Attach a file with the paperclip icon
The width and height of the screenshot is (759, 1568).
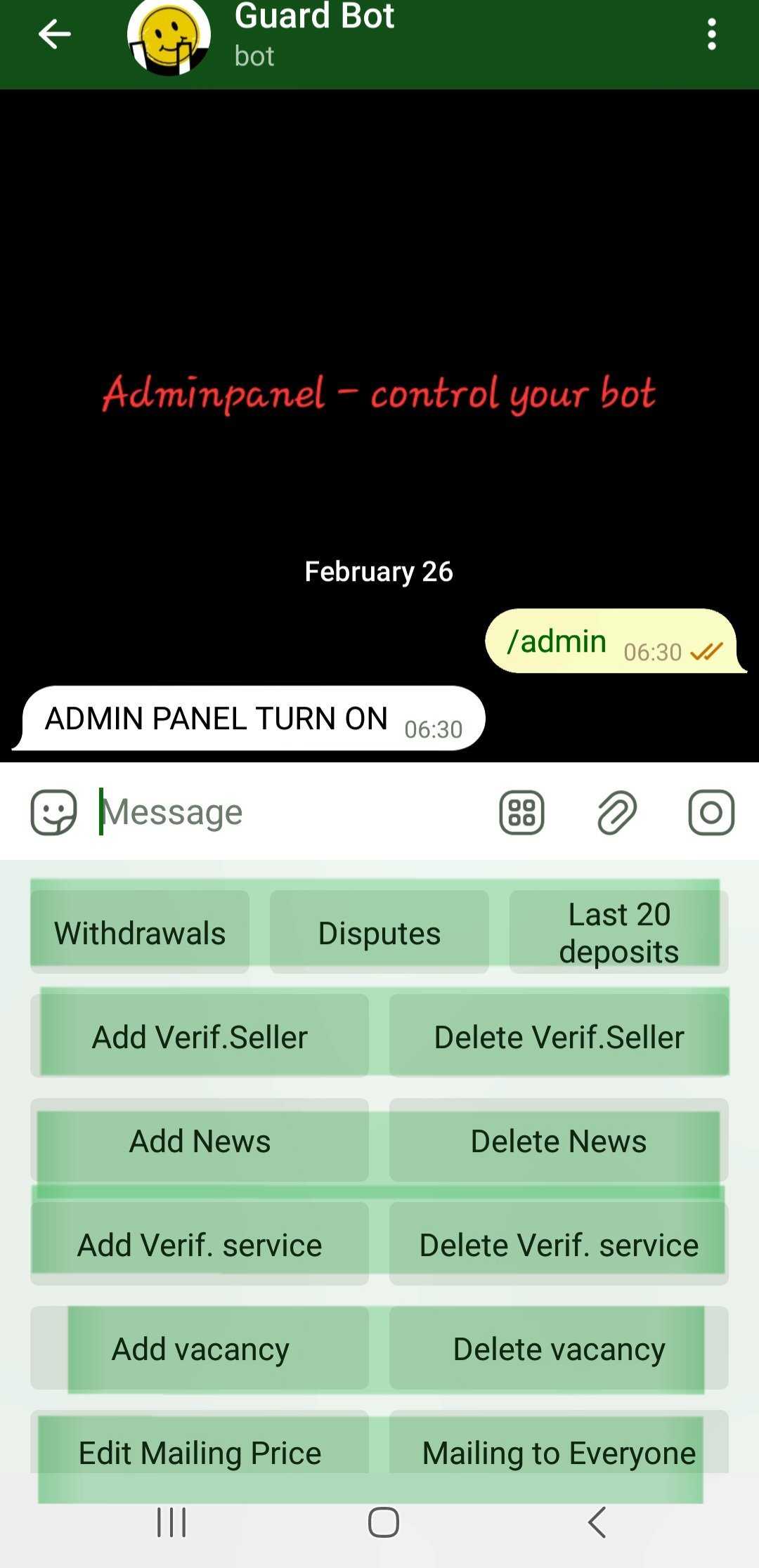(x=616, y=813)
